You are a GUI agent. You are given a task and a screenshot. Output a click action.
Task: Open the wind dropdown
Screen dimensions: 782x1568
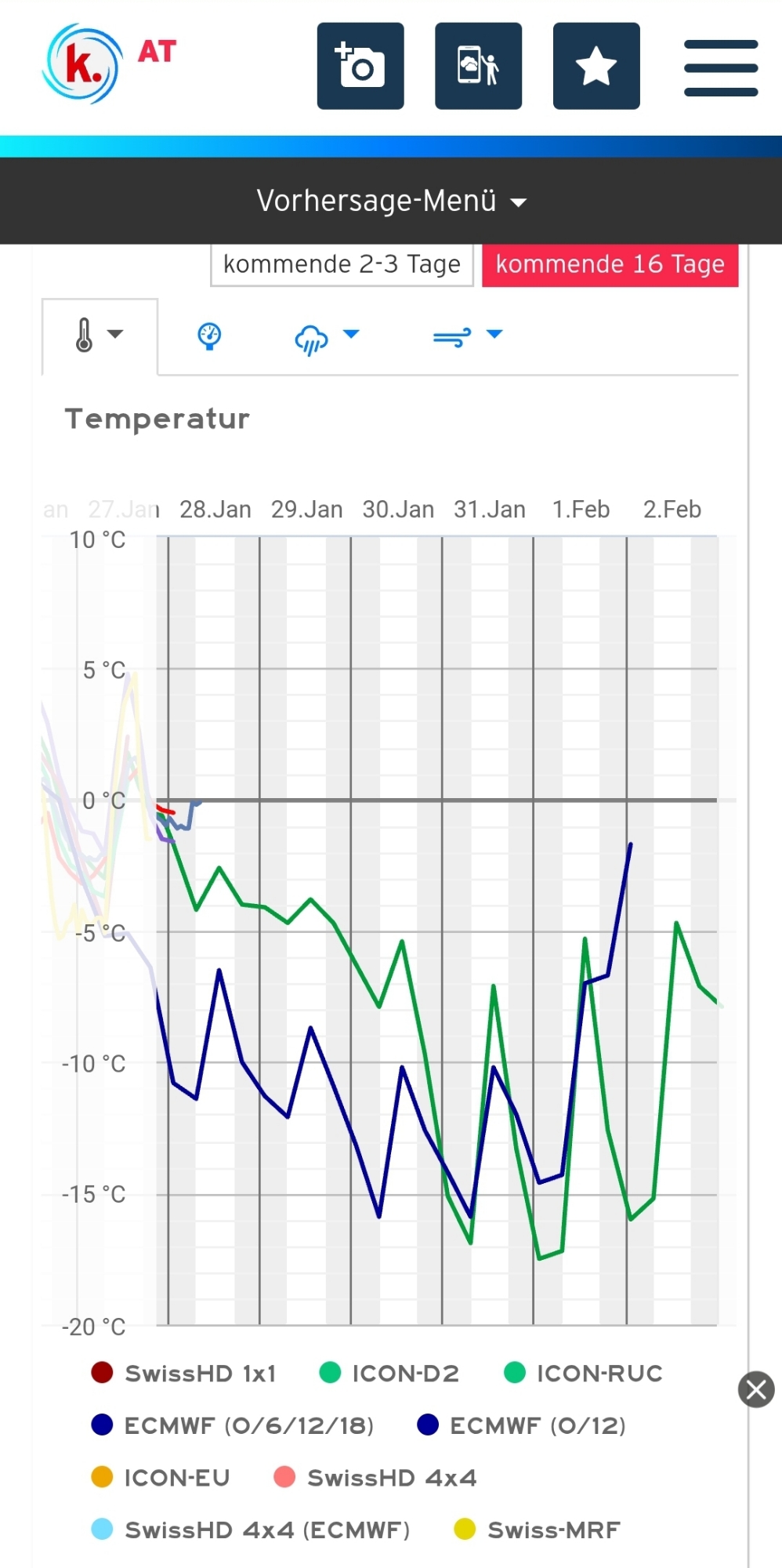(467, 336)
